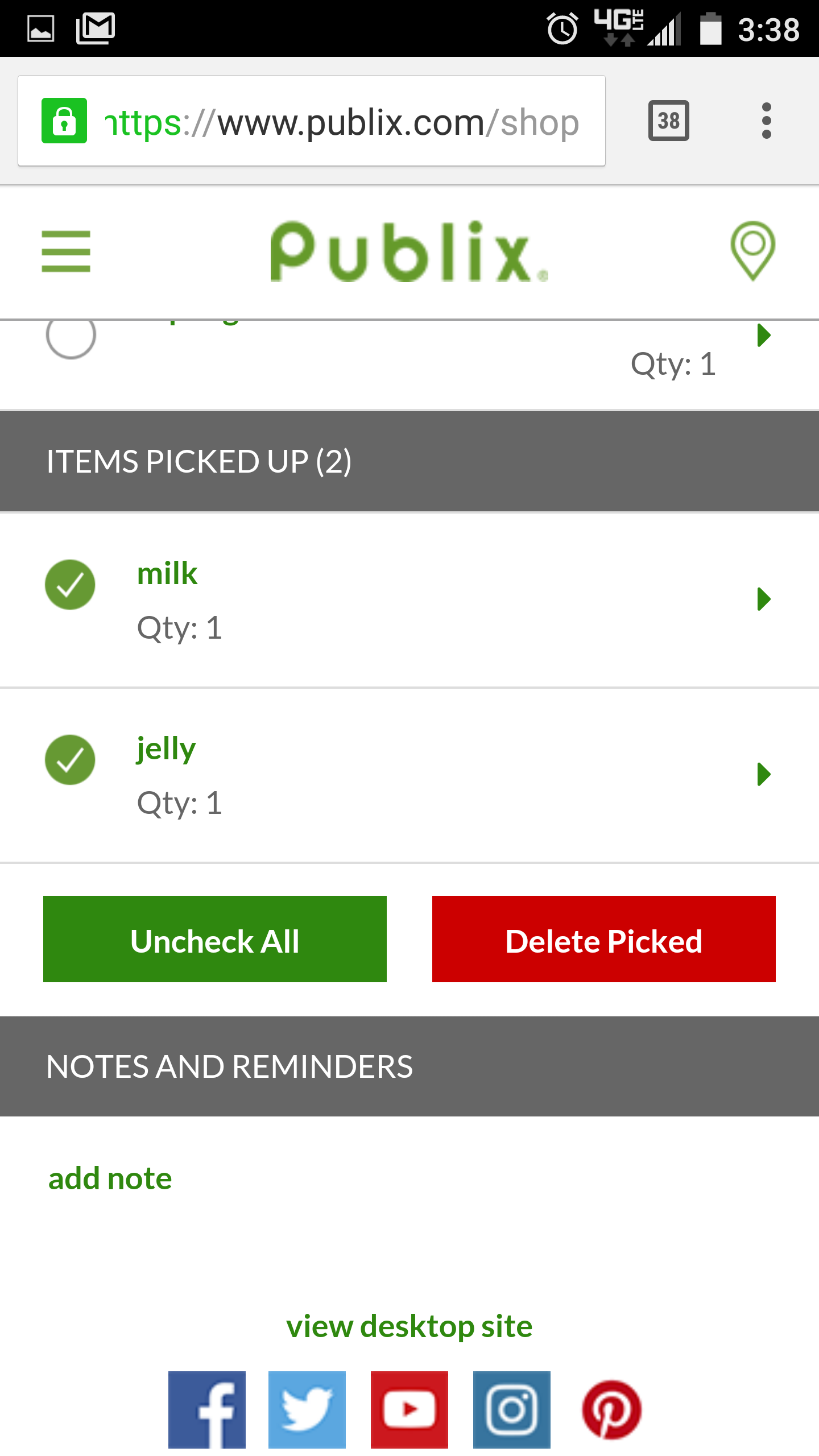
Task: Open Publix YouTube channel
Action: (x=409, y=1409)
